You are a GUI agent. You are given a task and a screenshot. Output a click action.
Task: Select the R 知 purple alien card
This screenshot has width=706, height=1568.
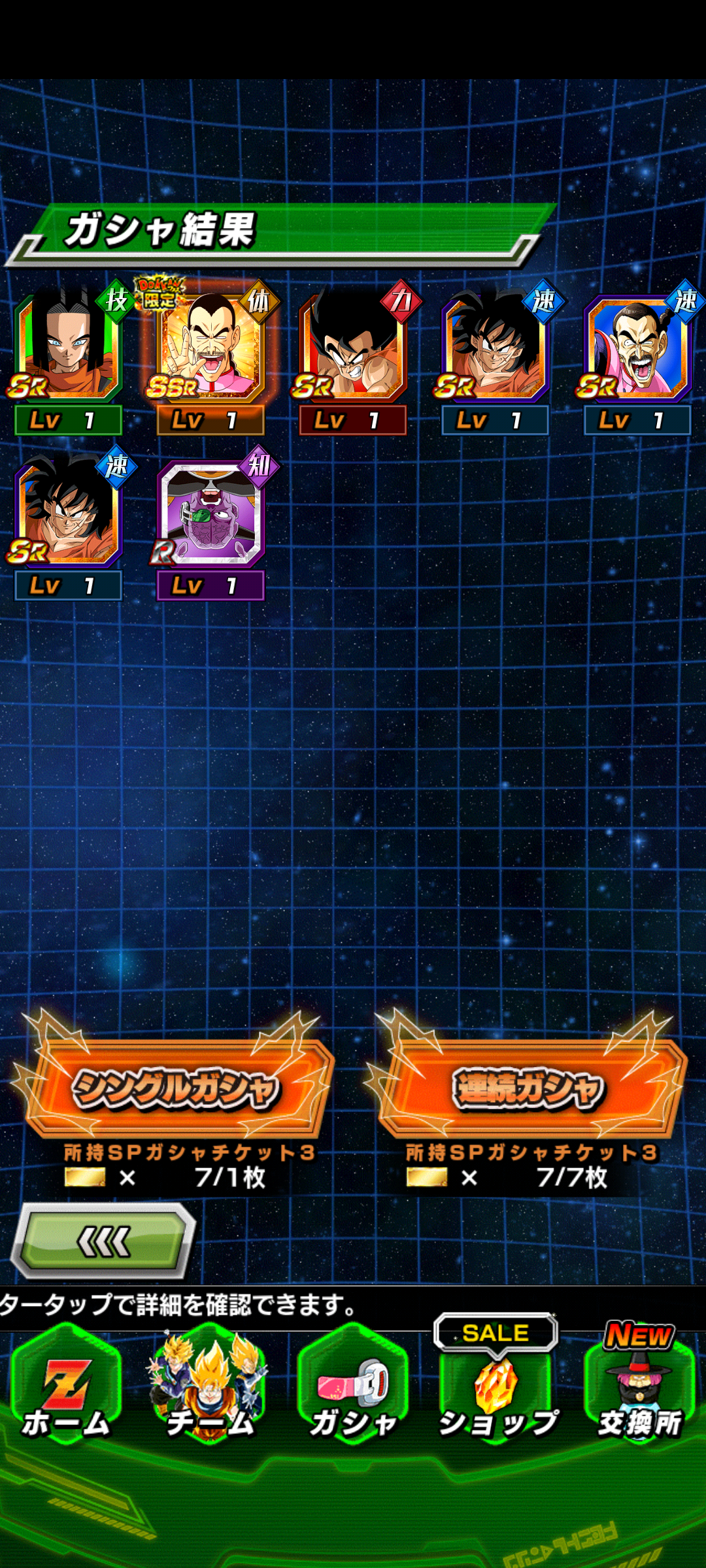pyautogui.click(x=210, y=523)
